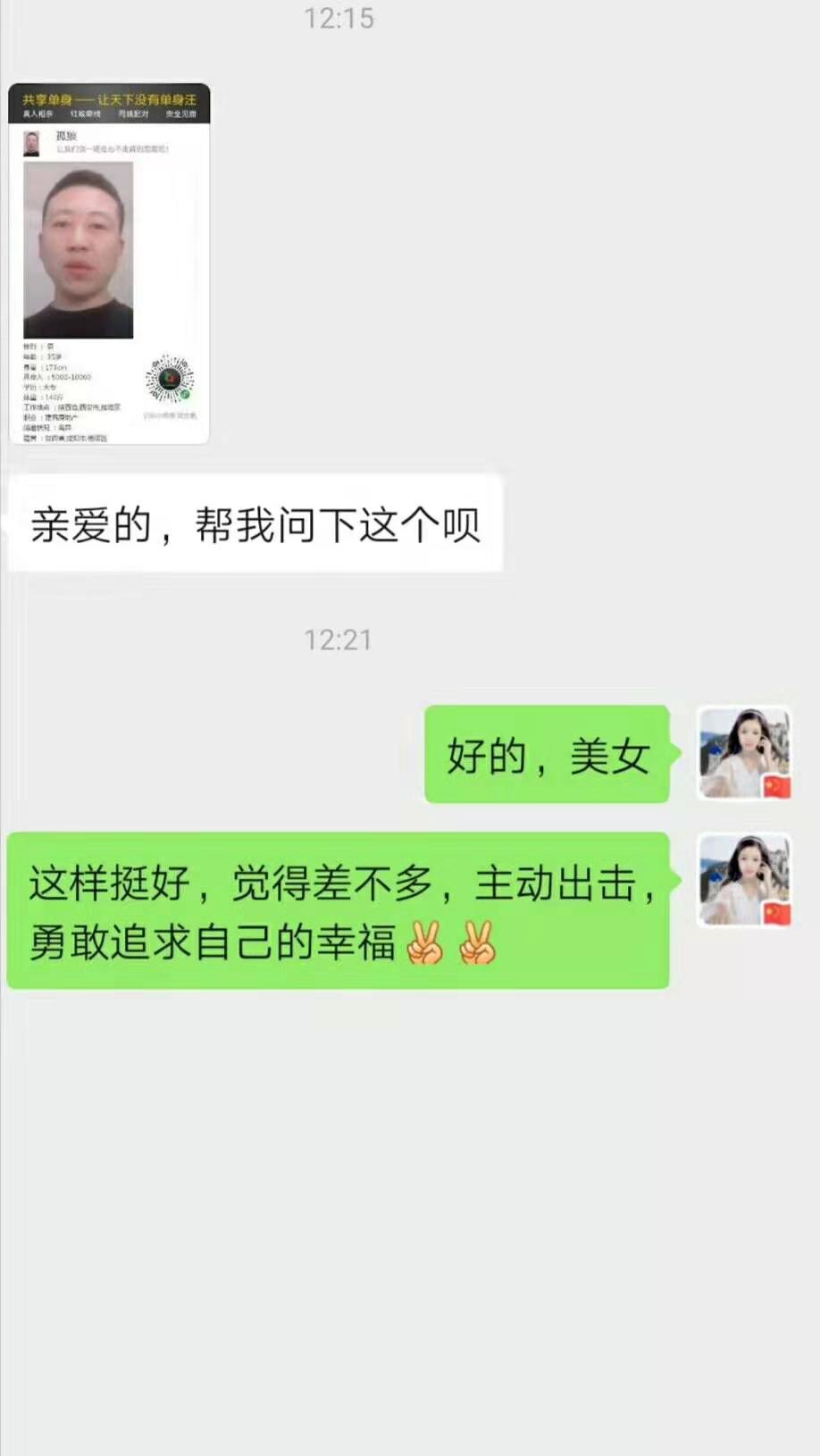Image resolution: width=820 pixels, height=1456 pixels.
Task: Click the green 这样挺好 chat bubble
Action: (x=339, y=911)
